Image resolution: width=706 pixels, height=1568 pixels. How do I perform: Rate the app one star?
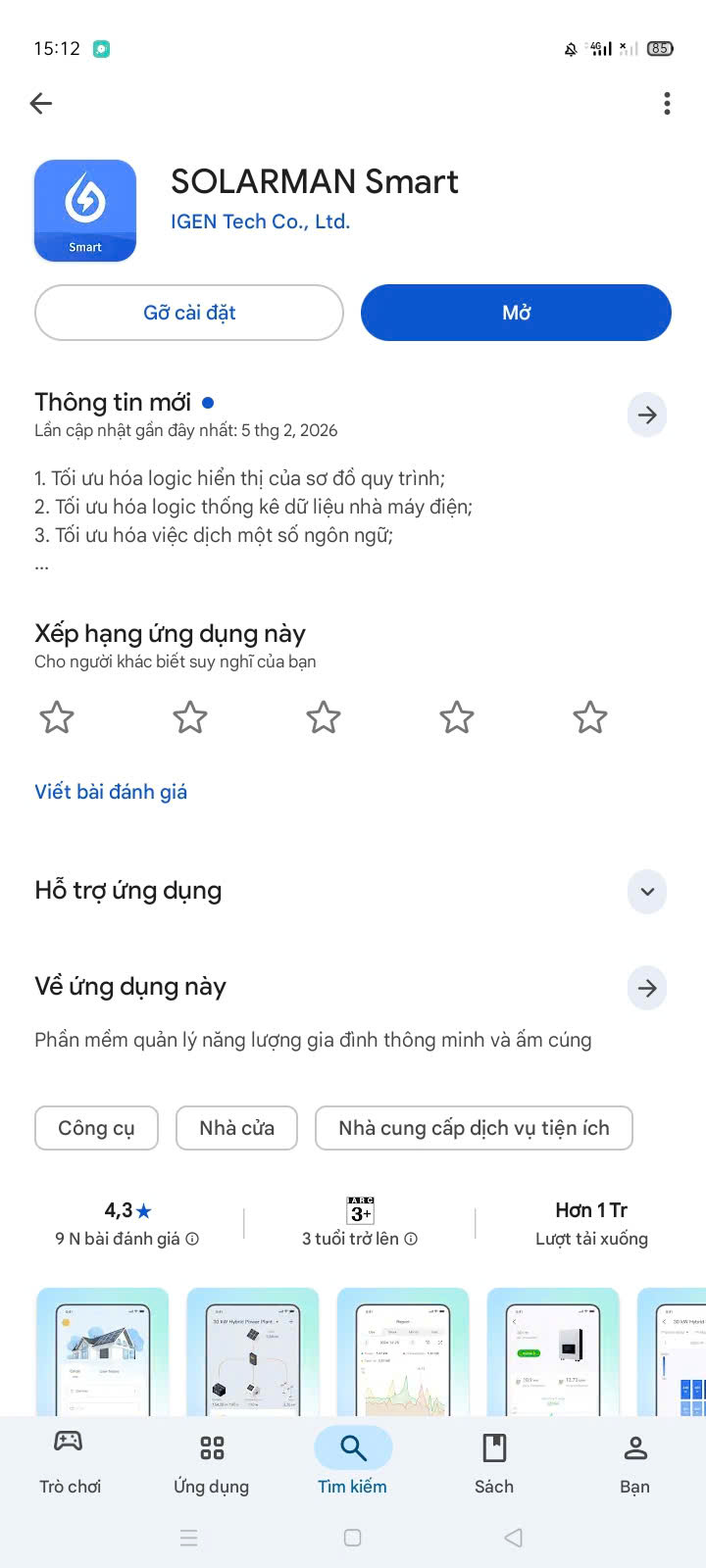click(x=57, y=717)
